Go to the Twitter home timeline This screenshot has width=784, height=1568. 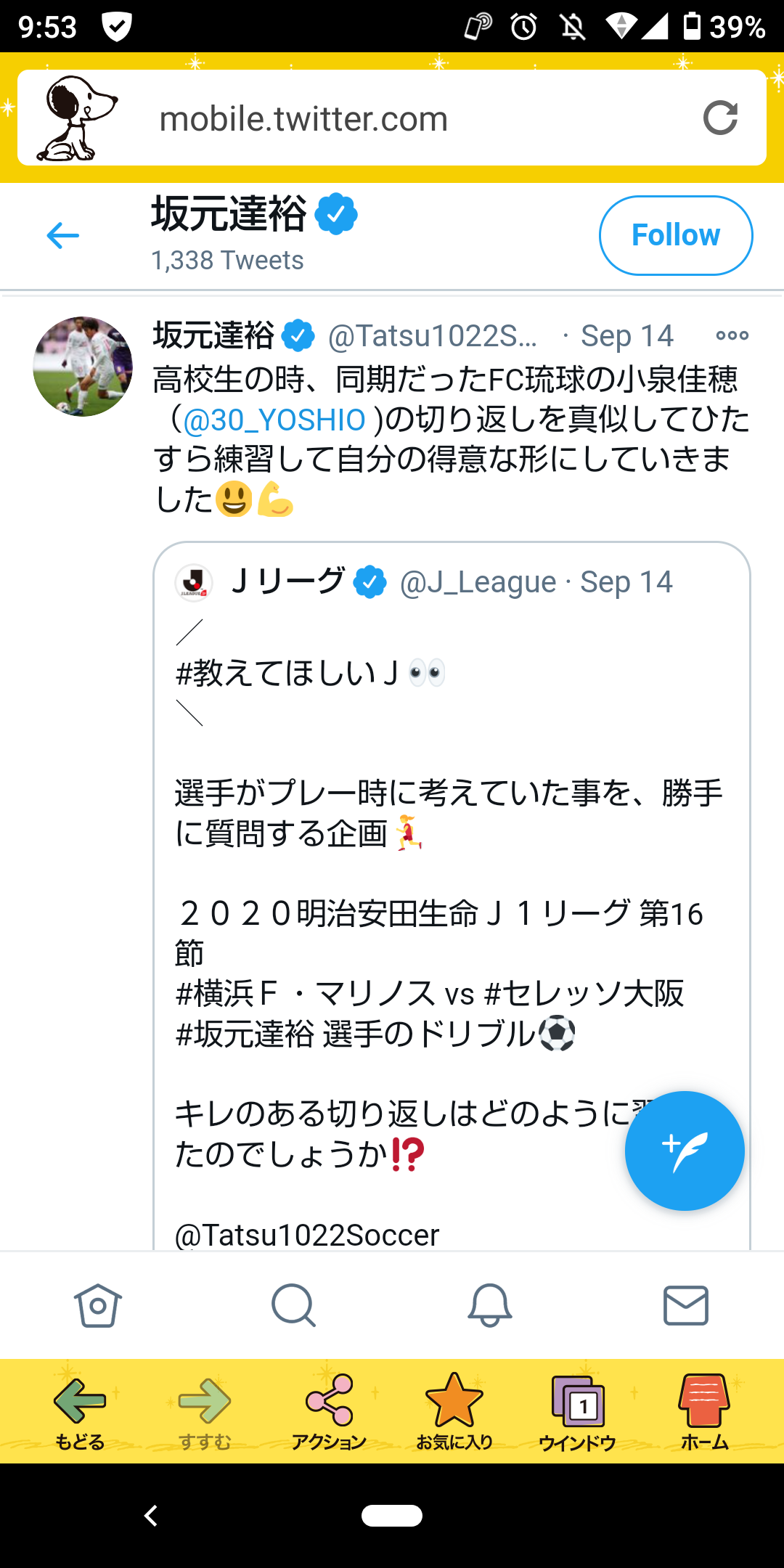98,1305
